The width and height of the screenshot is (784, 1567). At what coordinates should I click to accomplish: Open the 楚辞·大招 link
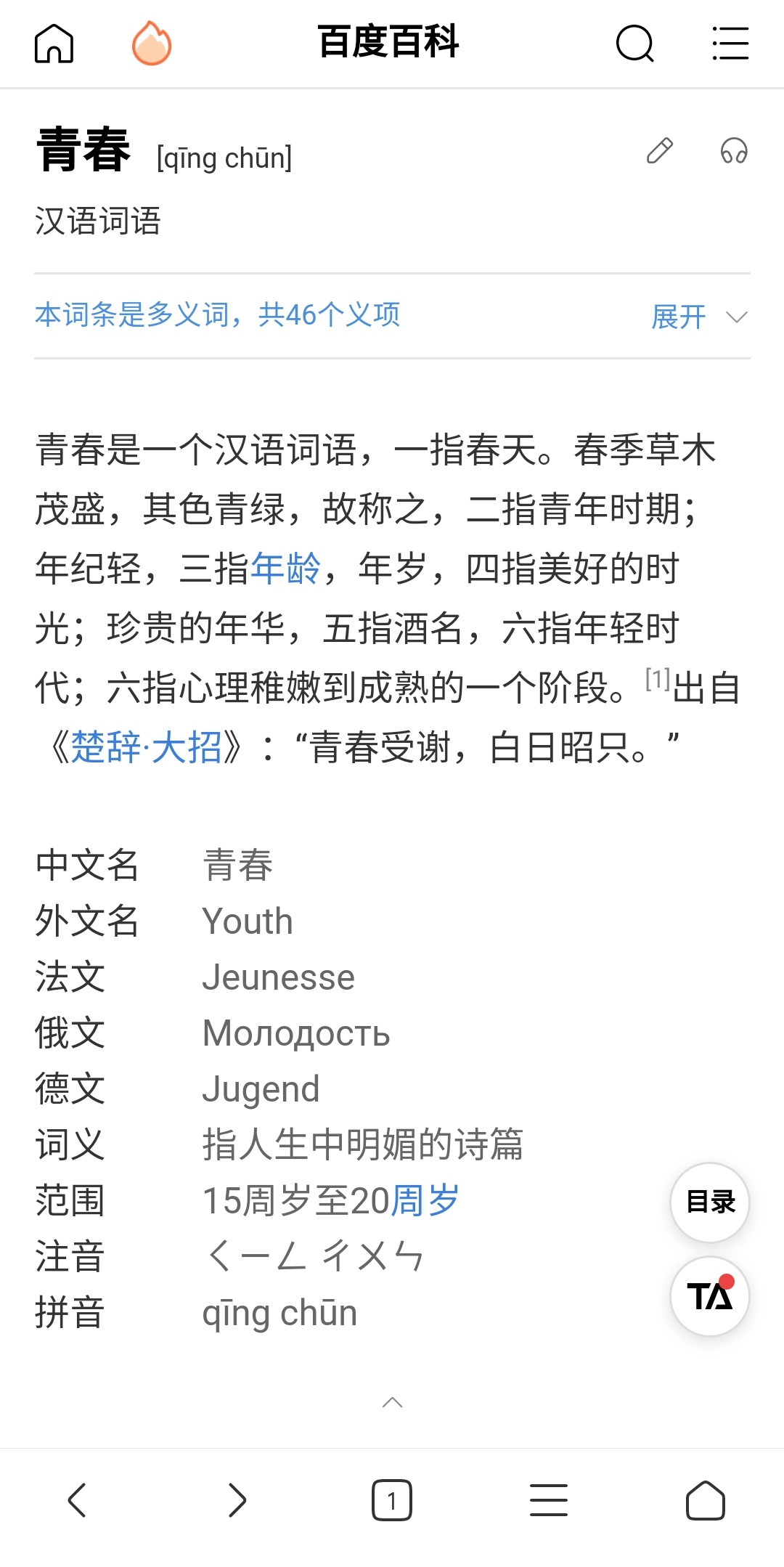tap(146, 747)
